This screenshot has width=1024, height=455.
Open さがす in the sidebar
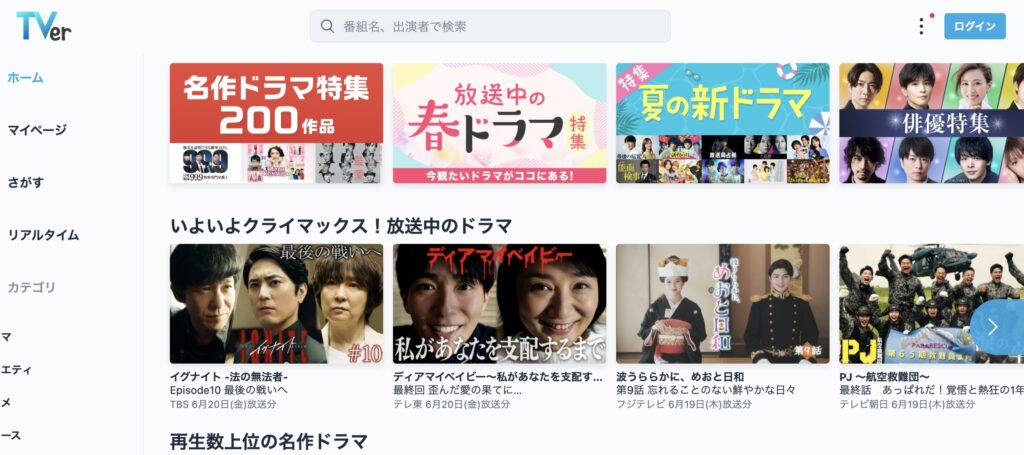26,183
